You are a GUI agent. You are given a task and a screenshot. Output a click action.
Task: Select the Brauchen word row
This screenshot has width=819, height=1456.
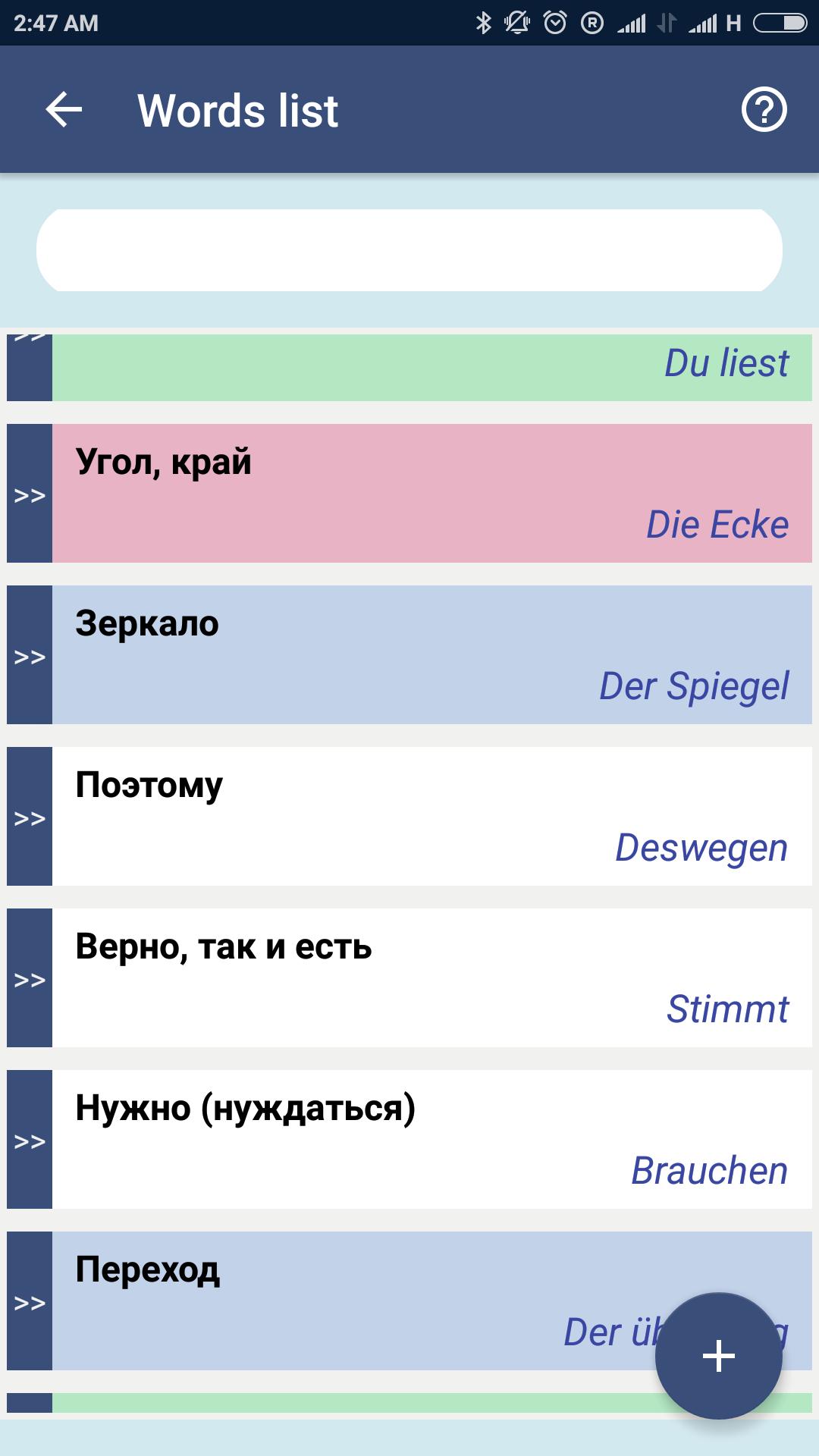(x=432, y=1139)
